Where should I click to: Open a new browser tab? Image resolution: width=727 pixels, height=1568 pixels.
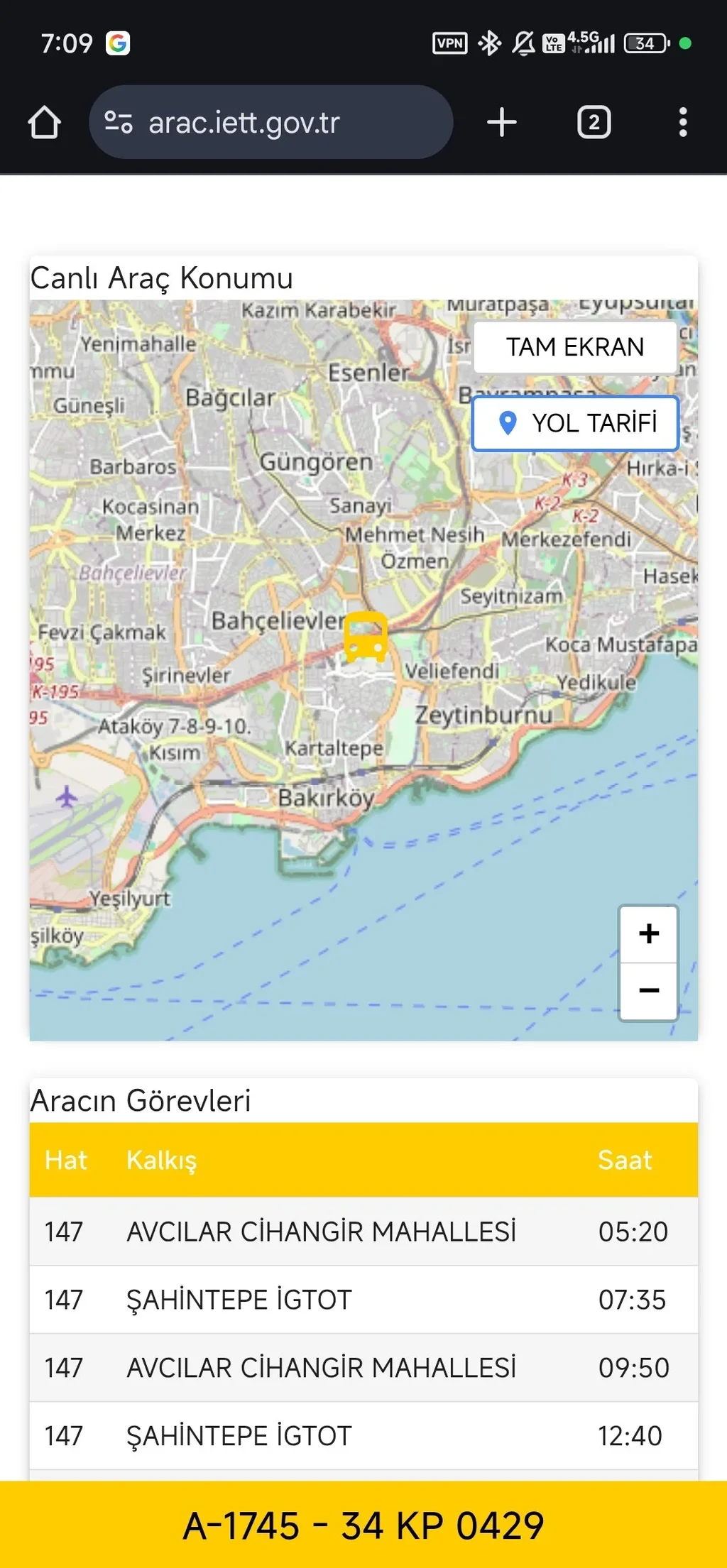[x=502, y=122]
